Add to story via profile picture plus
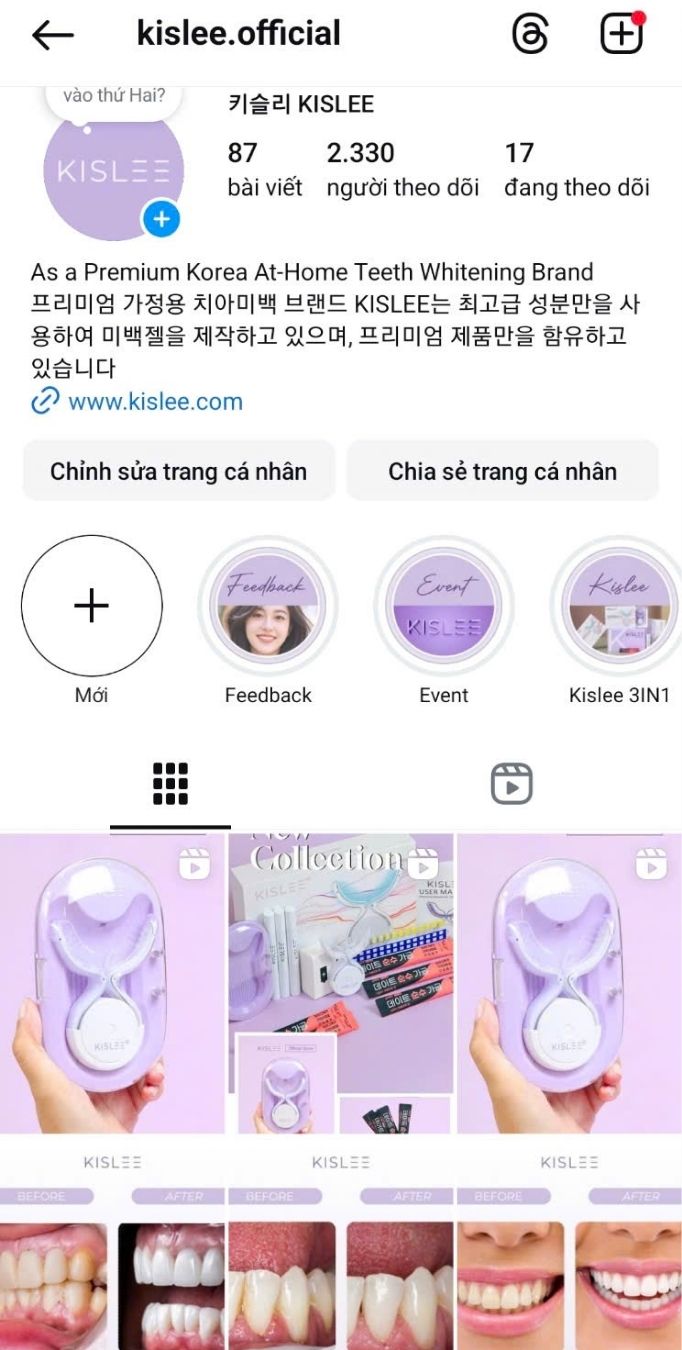682x1350 pixels. [x=161, y=219]
